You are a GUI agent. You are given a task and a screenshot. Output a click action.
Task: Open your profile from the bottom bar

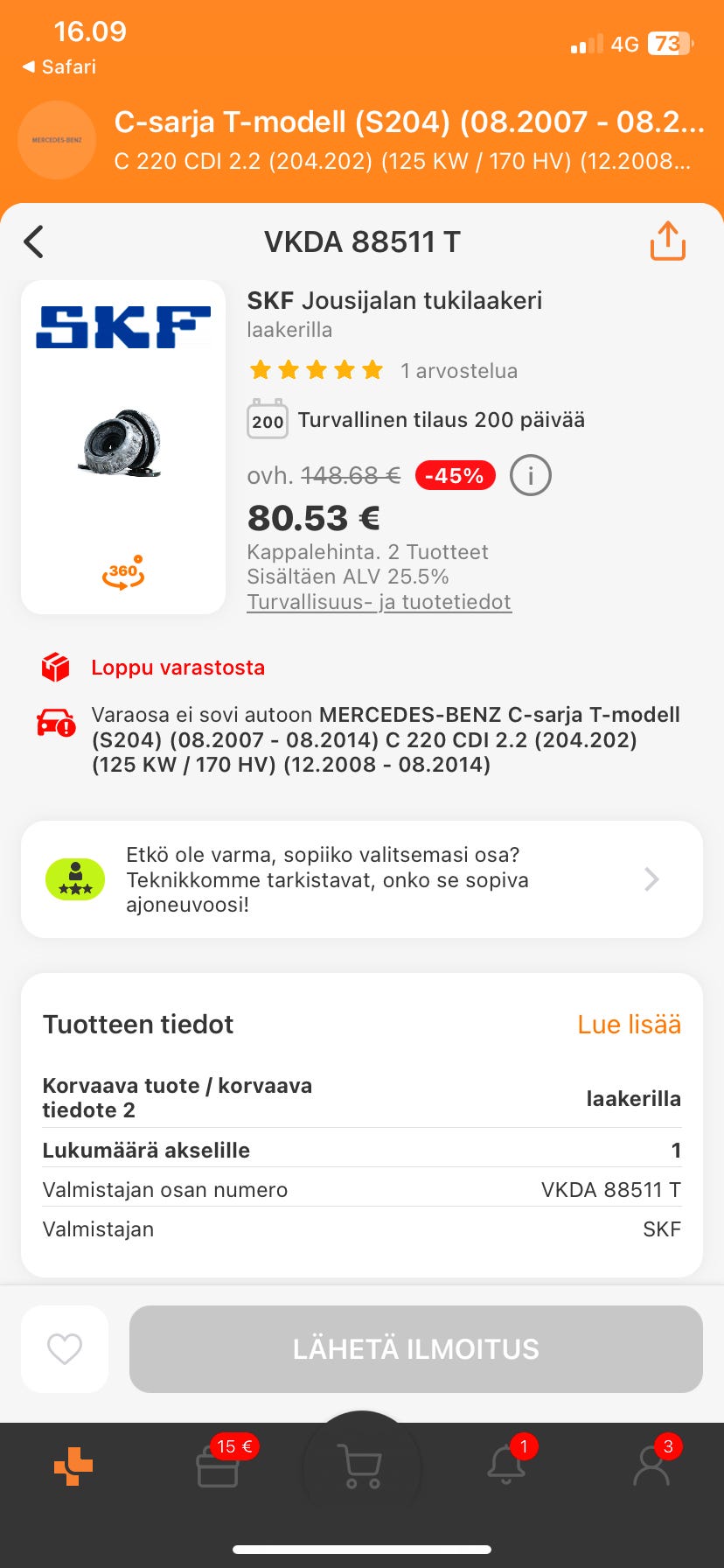click(651, 1468)
